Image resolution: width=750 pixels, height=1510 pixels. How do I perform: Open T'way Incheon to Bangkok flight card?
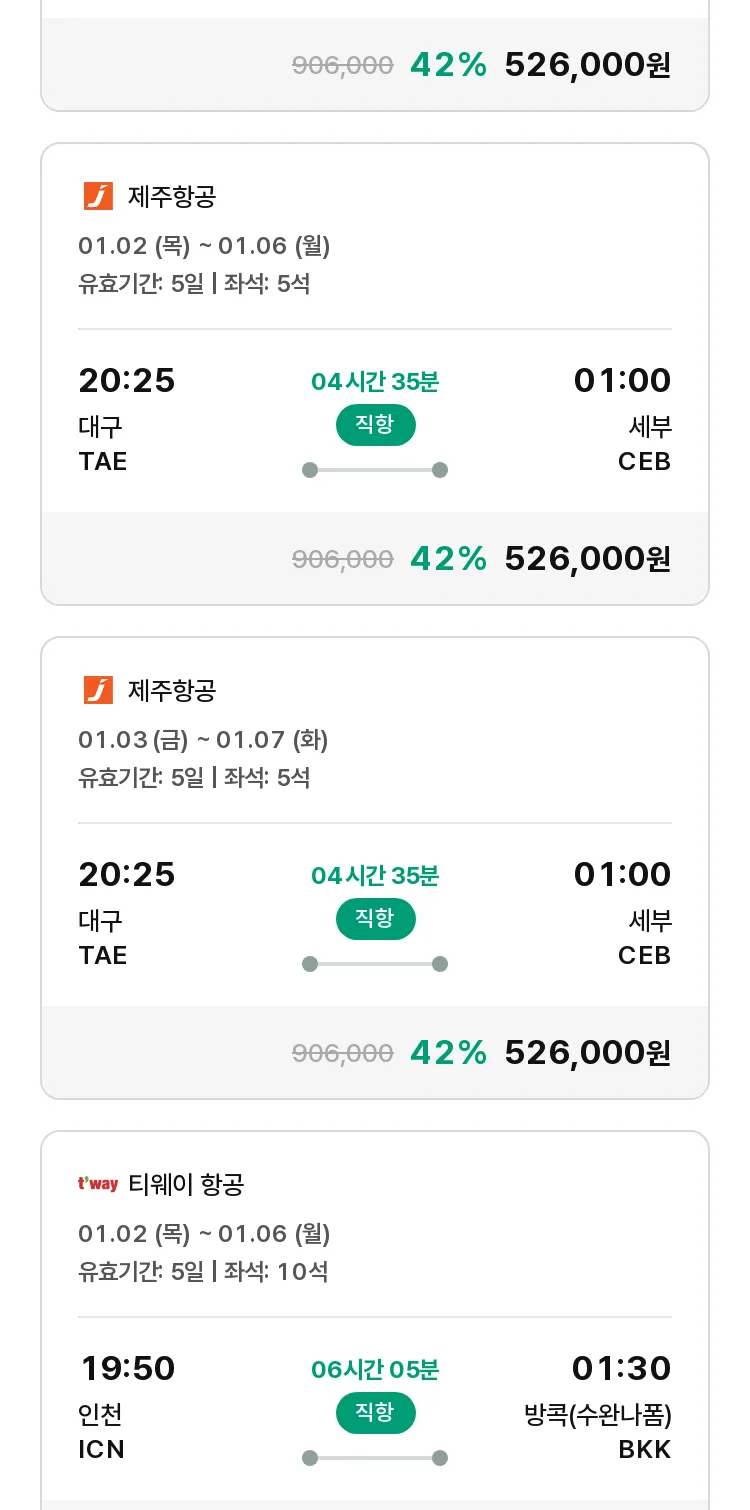pos(375,1320)
